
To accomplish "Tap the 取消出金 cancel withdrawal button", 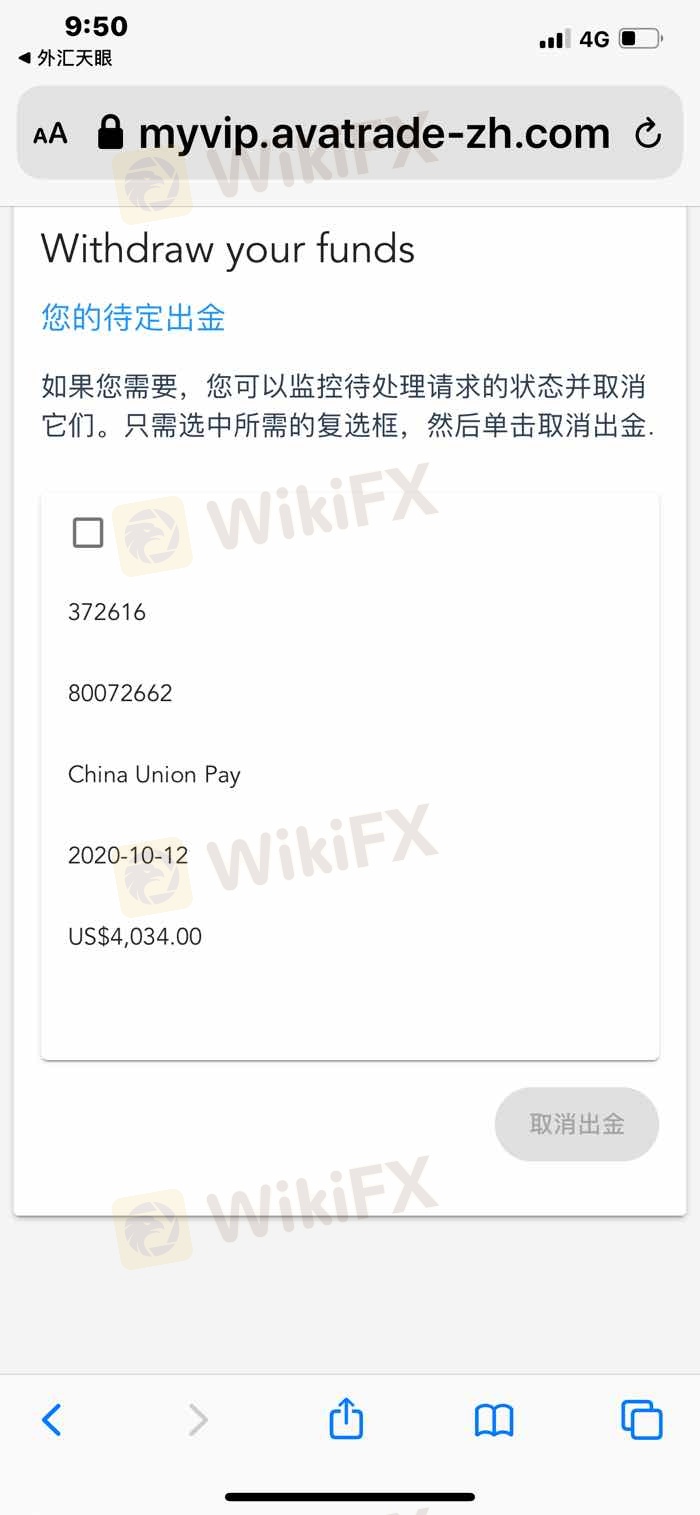I will [577, 1124].
